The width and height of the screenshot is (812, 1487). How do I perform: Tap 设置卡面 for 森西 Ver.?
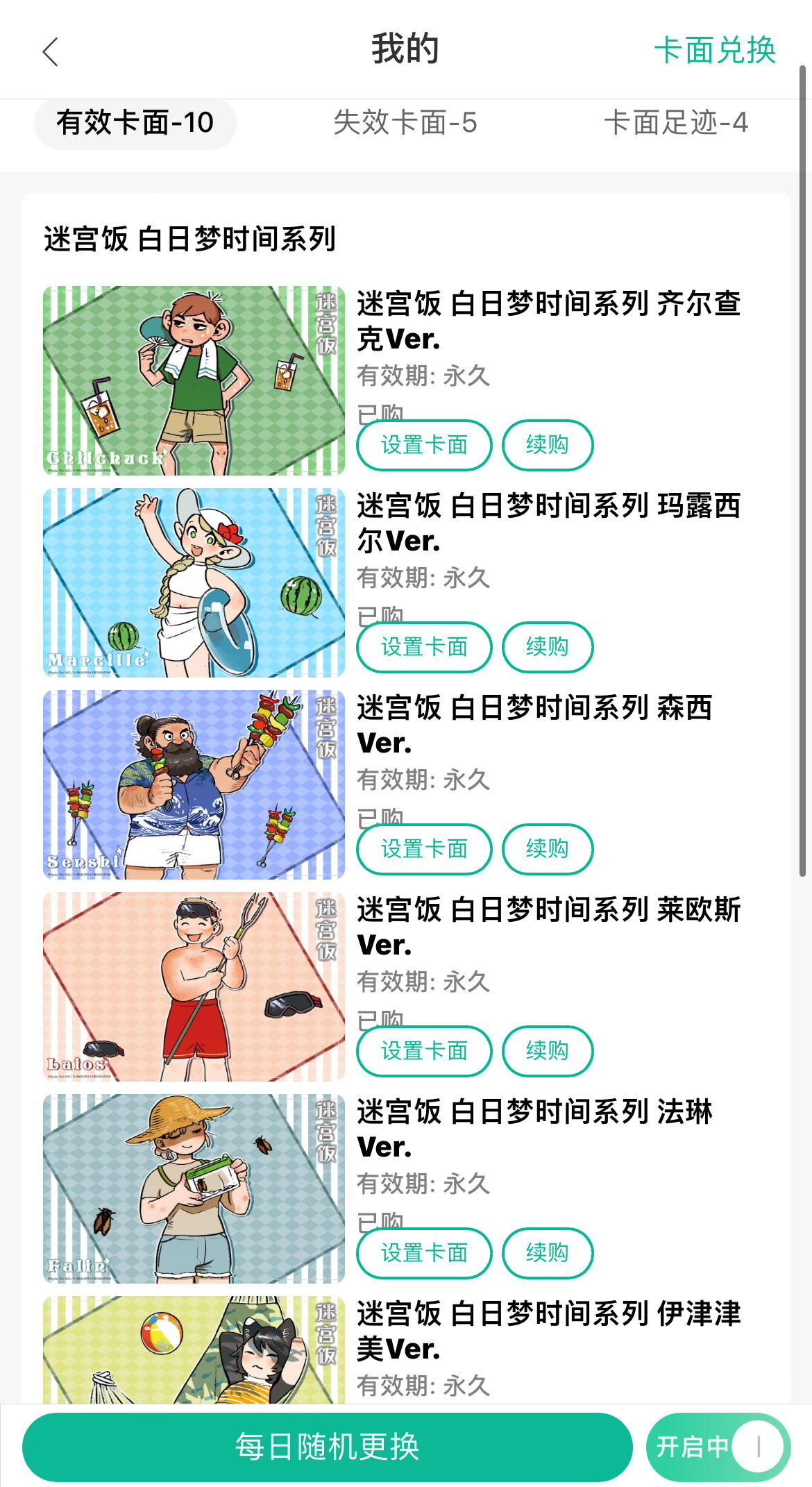coord(424,848)
